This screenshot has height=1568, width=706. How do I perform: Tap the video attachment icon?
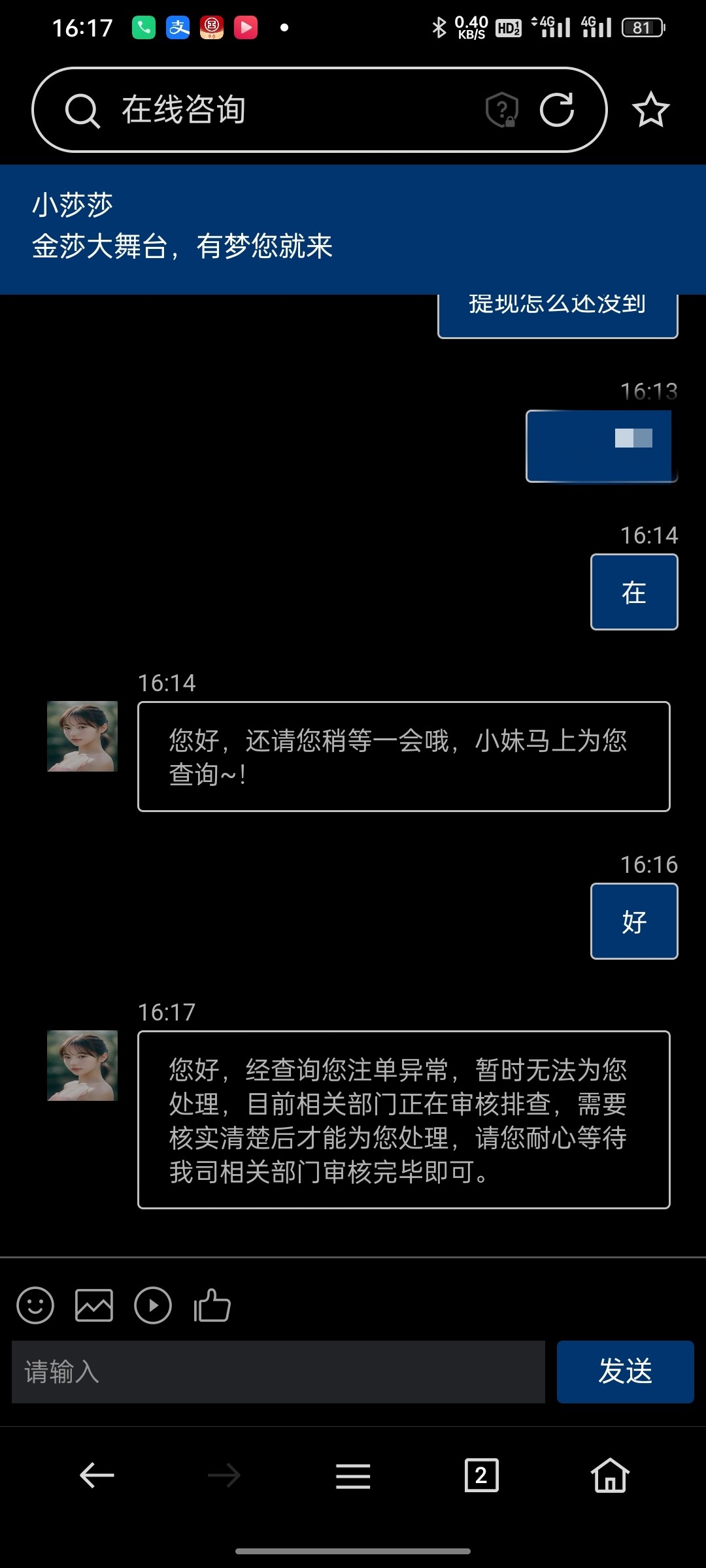pos(153,1305)
